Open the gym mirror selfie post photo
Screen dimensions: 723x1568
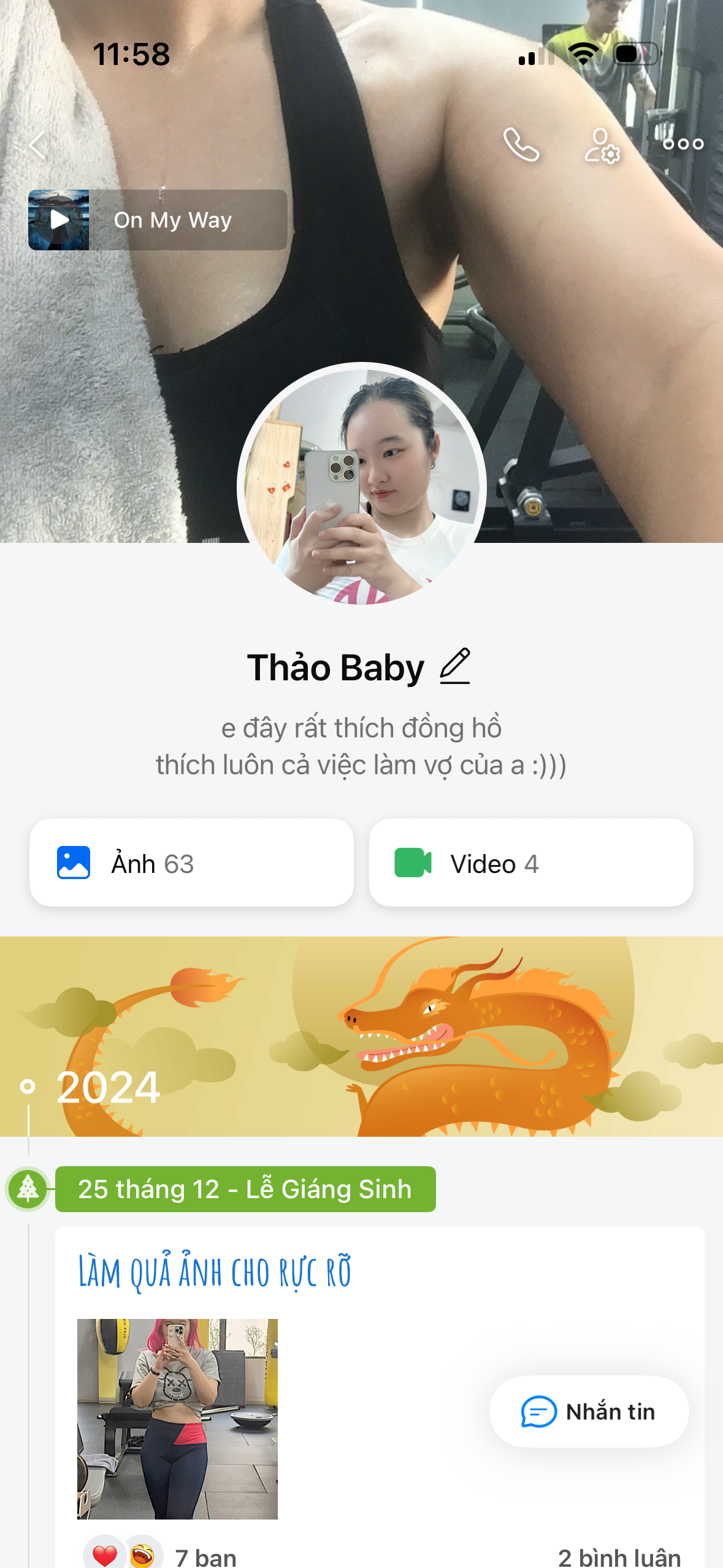click(177, 1418)
